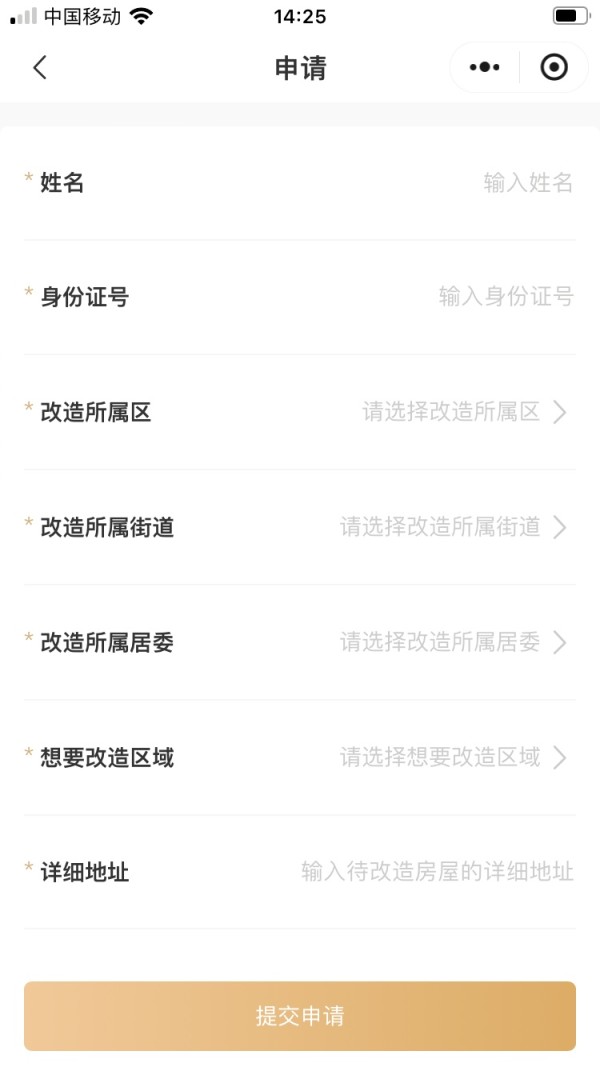Open the 想要改造区域 selector

[300, 757]
